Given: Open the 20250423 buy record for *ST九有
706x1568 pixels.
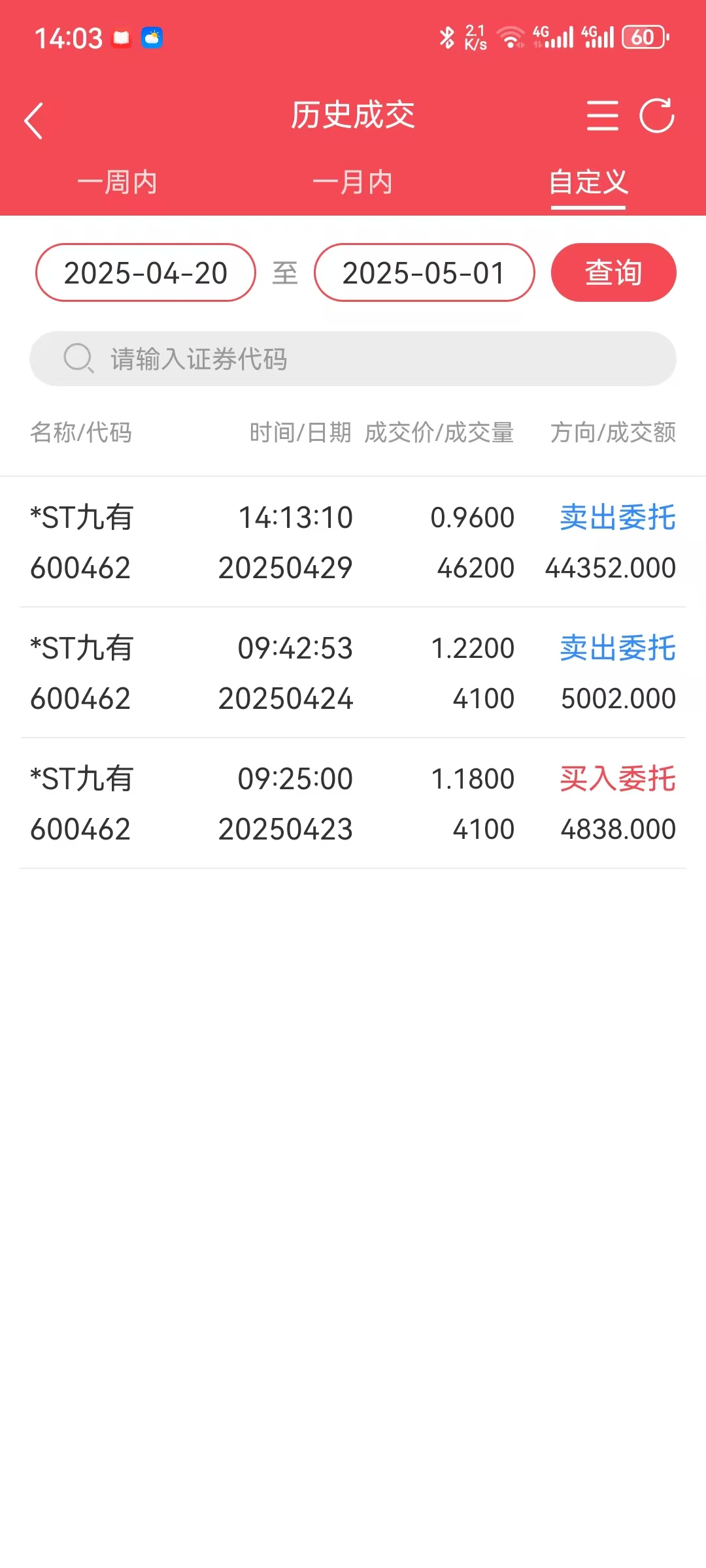Looking at the screenshot, I should pos(353,804).
